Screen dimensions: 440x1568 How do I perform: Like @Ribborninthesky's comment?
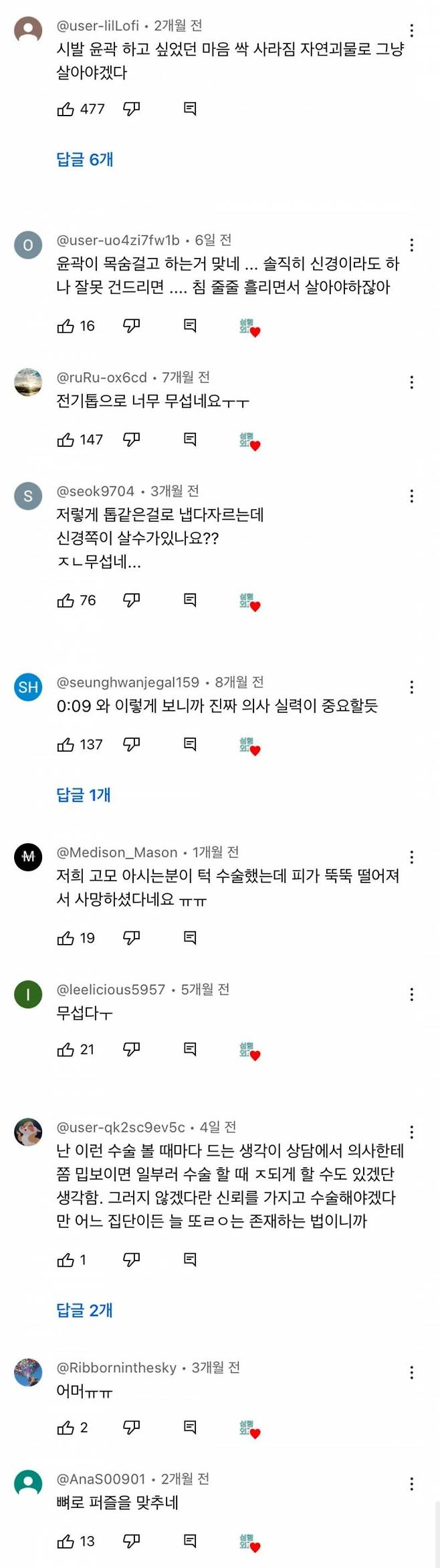coord(66,1428)
